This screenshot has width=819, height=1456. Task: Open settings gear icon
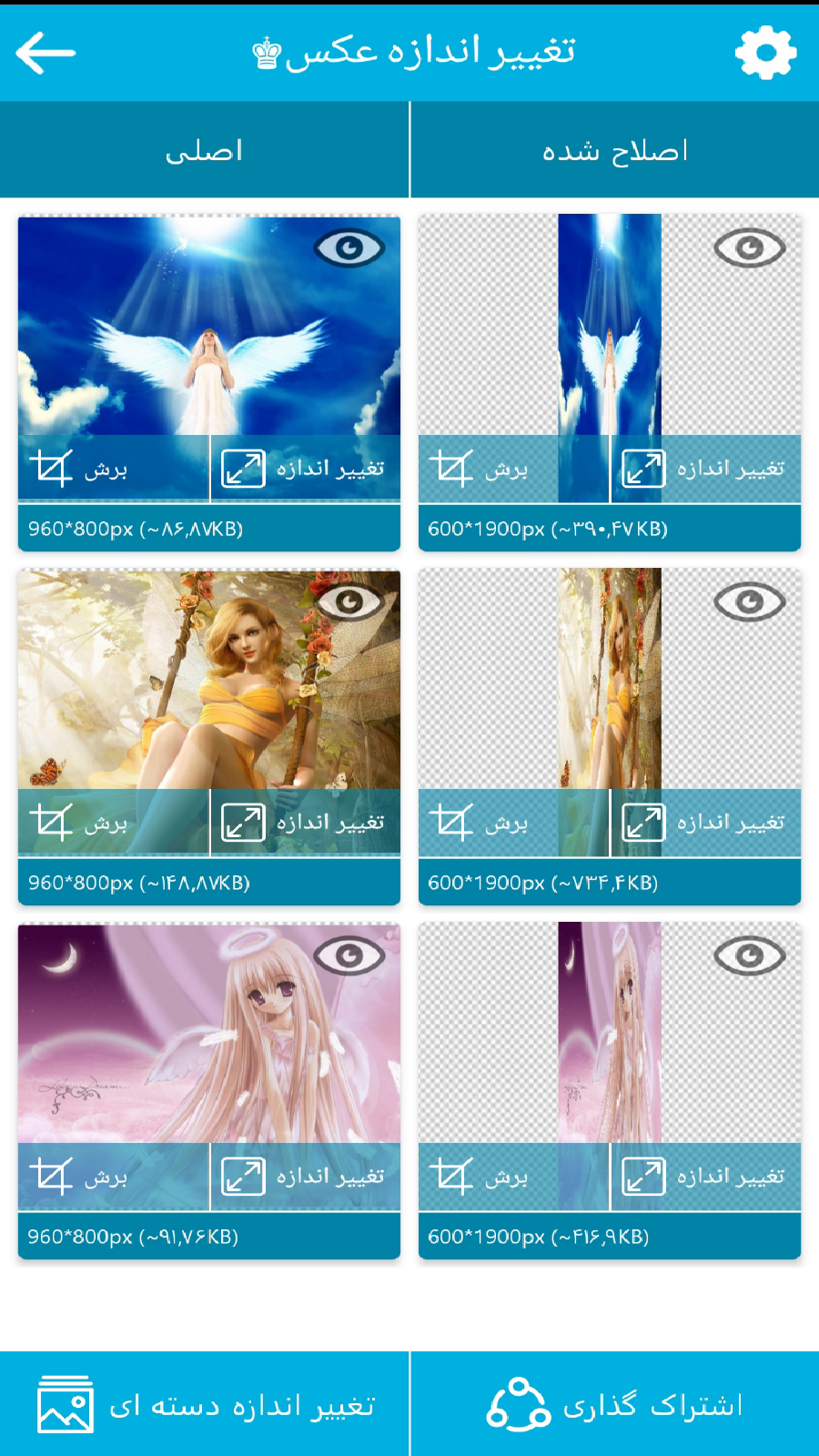765,53
